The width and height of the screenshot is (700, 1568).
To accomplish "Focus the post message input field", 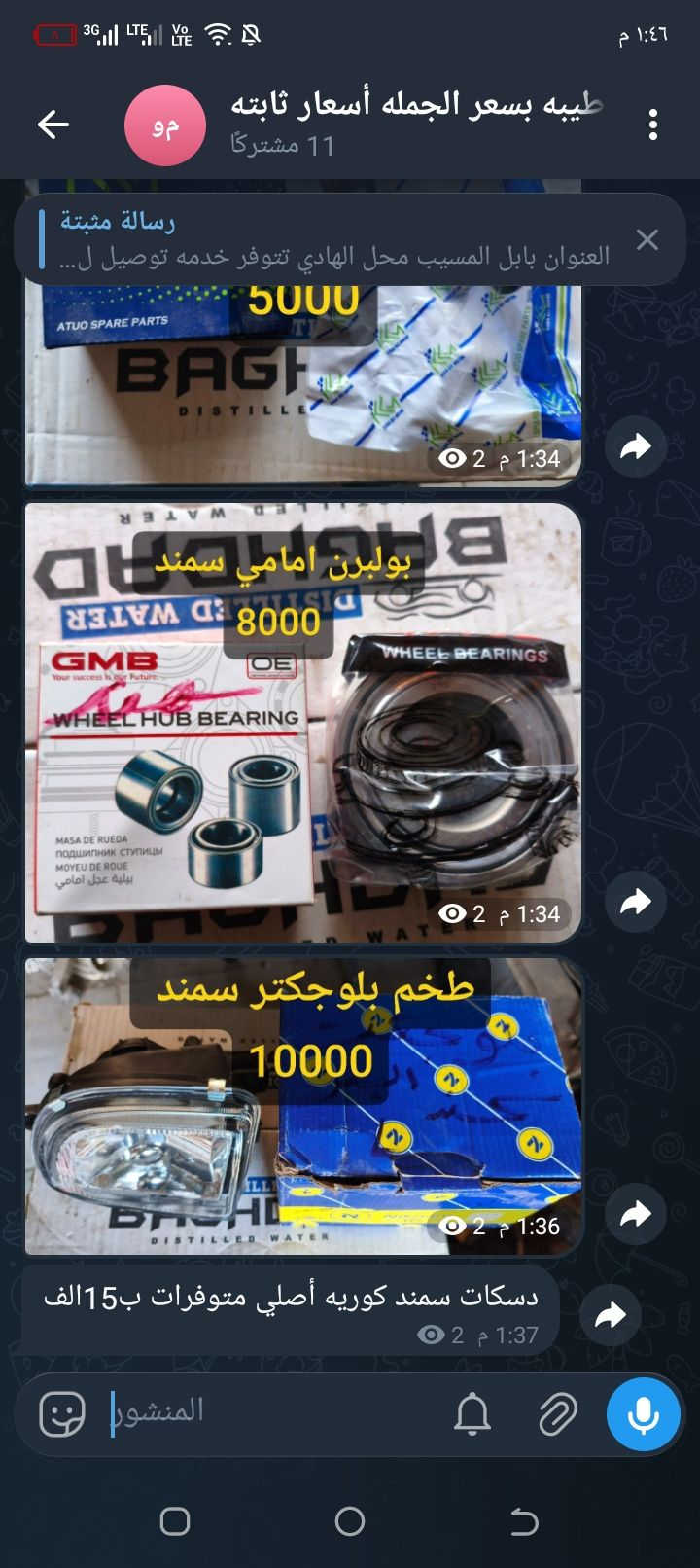I will coord(272,1411).
